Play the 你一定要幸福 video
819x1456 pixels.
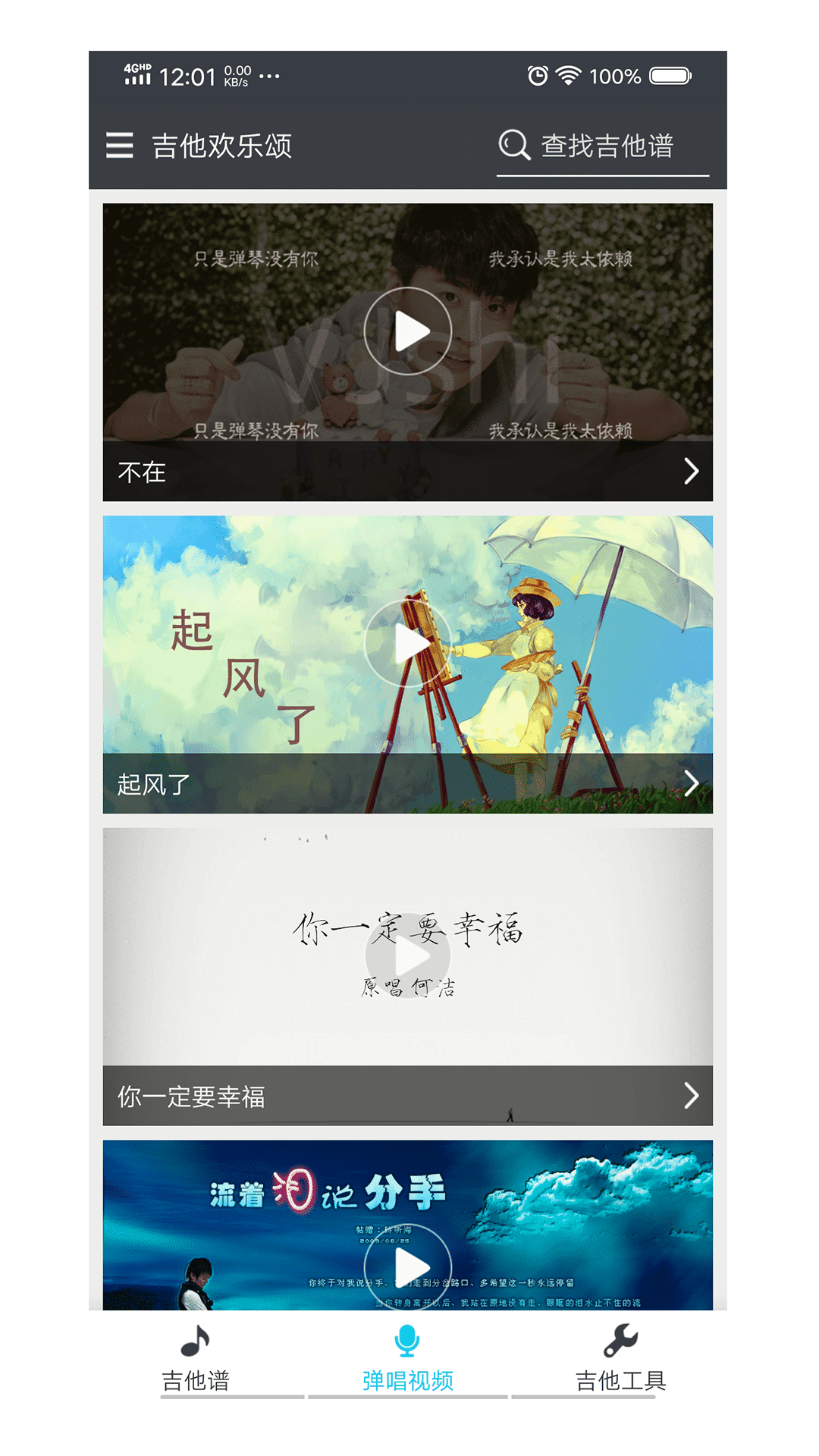[408, 956]
